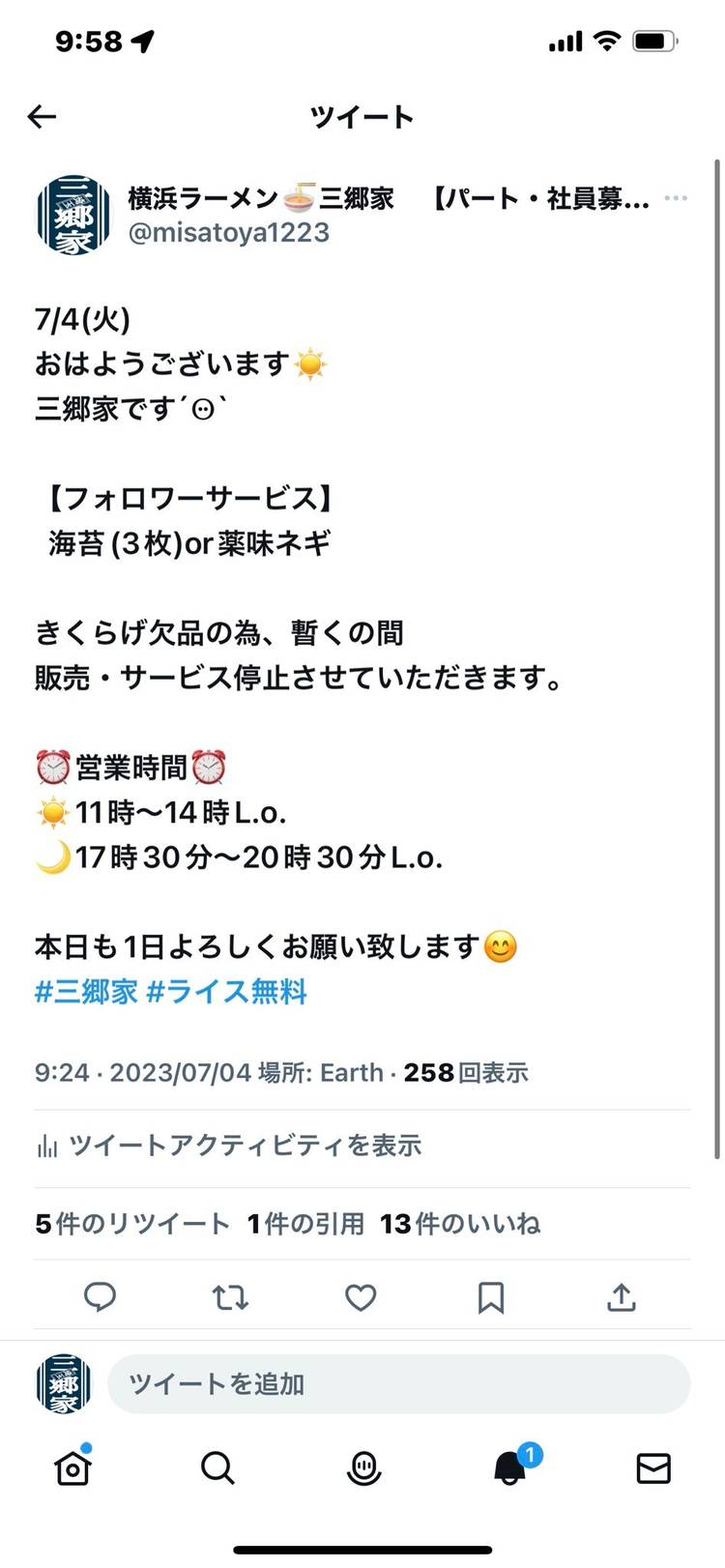
Task: Share this tweet
Action: (x=621, y=1297)
